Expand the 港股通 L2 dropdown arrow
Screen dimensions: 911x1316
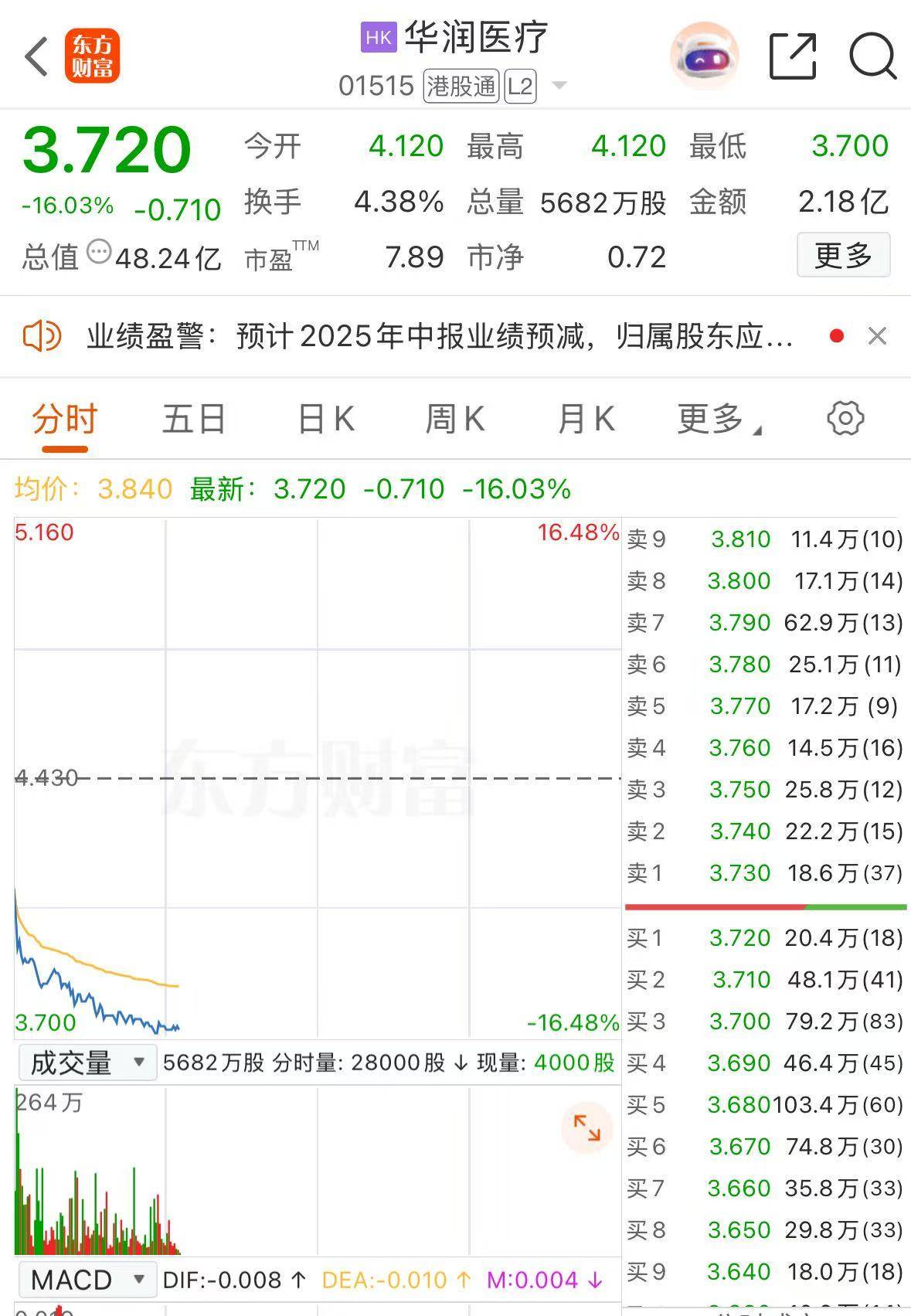pyautogui.click(x=559, y=87)
